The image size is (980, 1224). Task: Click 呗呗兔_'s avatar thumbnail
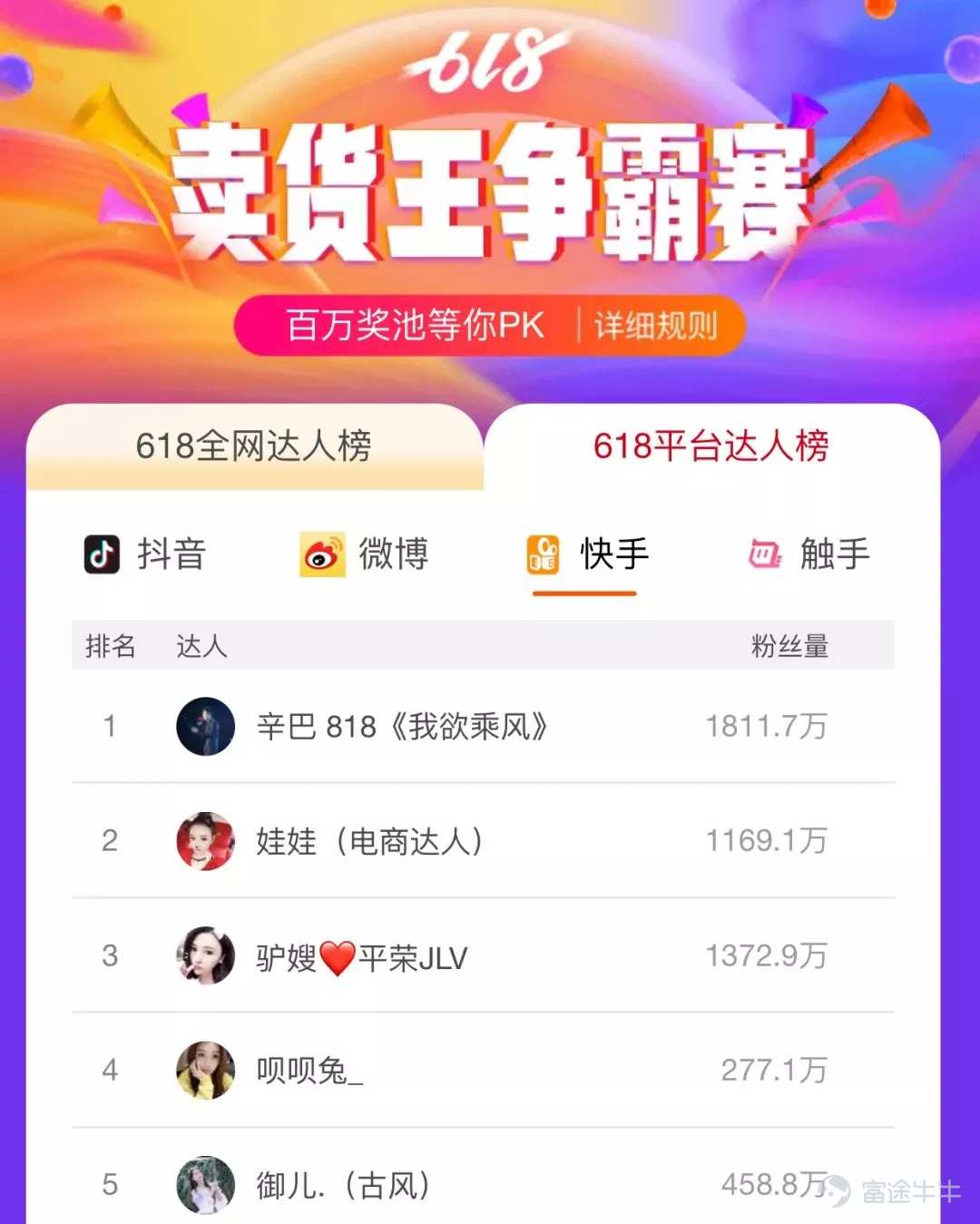pyautogui.click(x=205, y=1071)
